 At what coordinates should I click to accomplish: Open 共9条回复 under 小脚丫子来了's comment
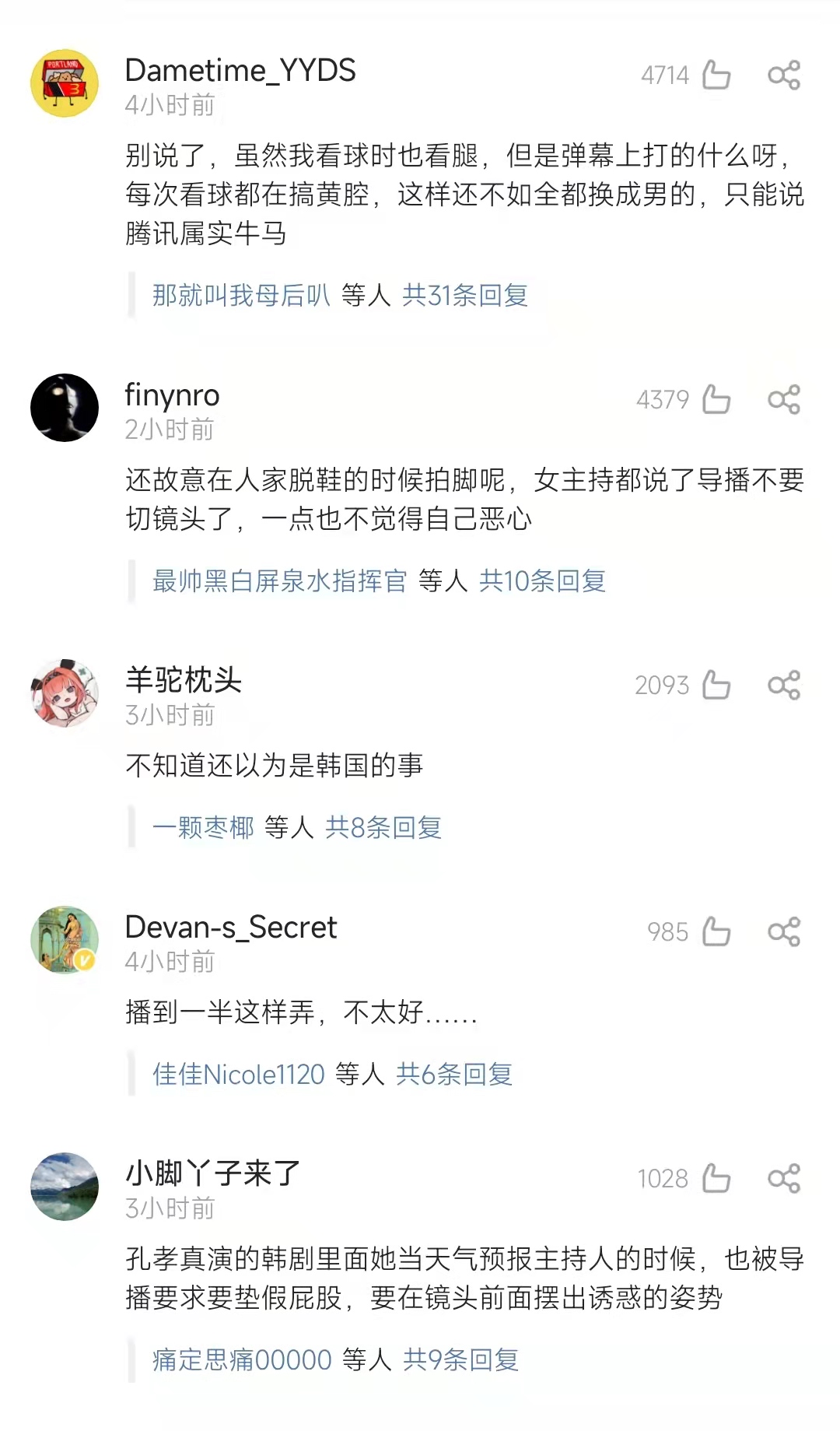point(460,1360)
